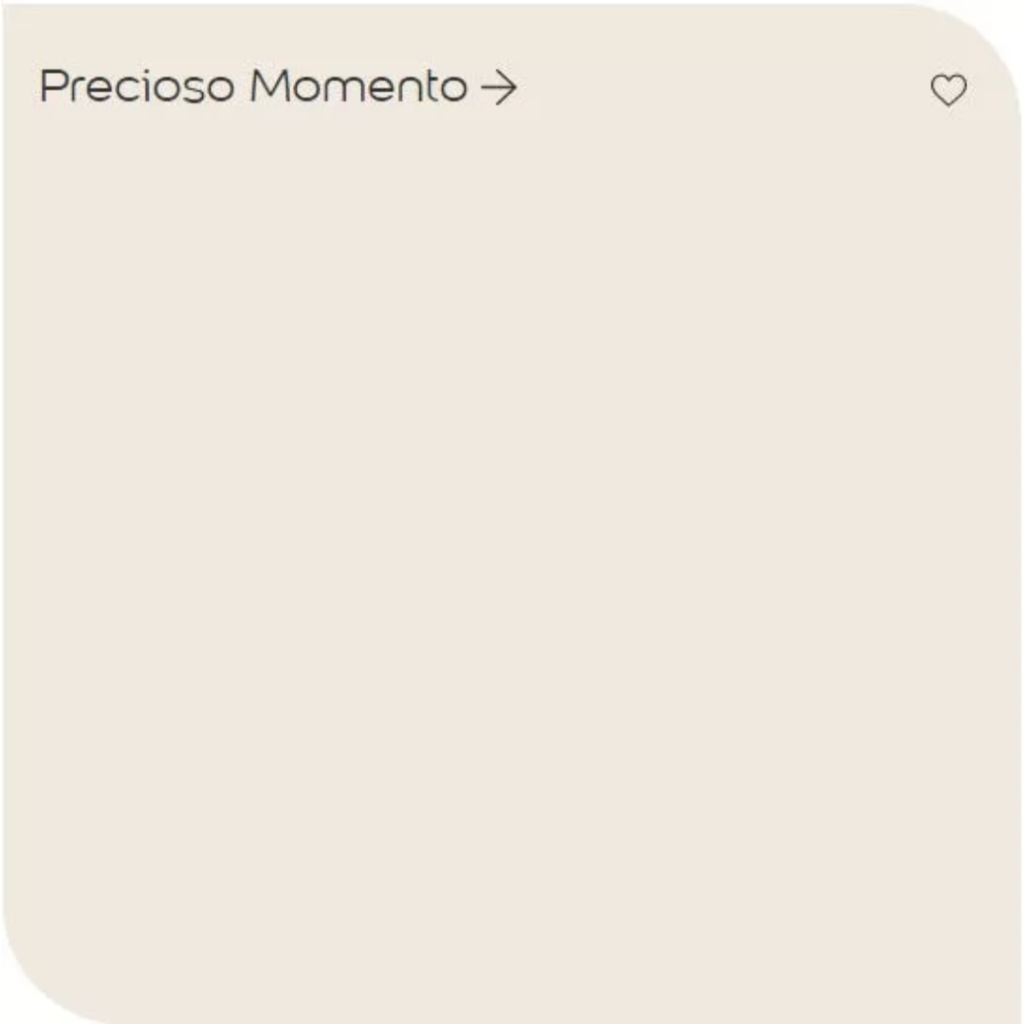Open the Precioso Momento color details
The height and width of the screenshot is (1024, 1024).
coord(278,88)
